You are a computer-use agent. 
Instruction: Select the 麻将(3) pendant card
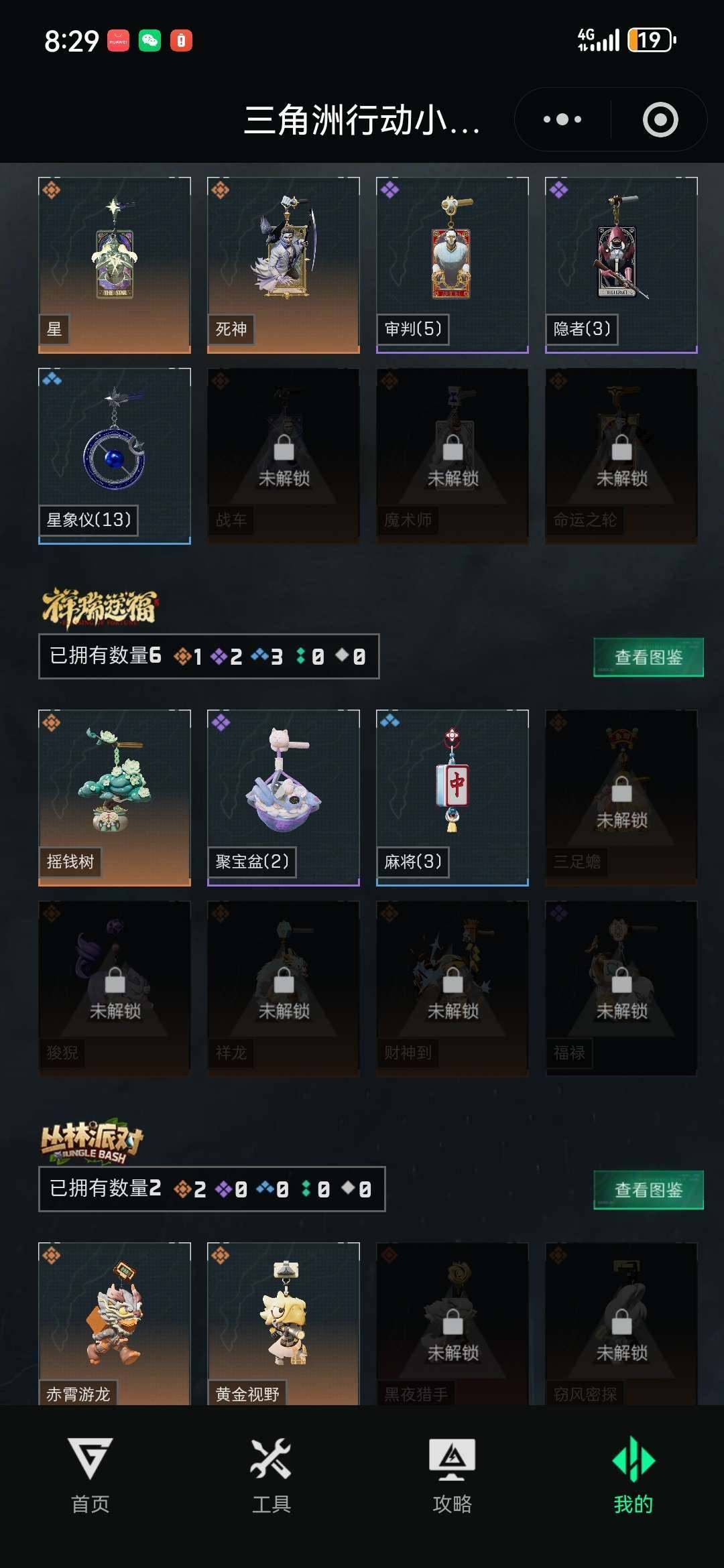tap(452, 793)
